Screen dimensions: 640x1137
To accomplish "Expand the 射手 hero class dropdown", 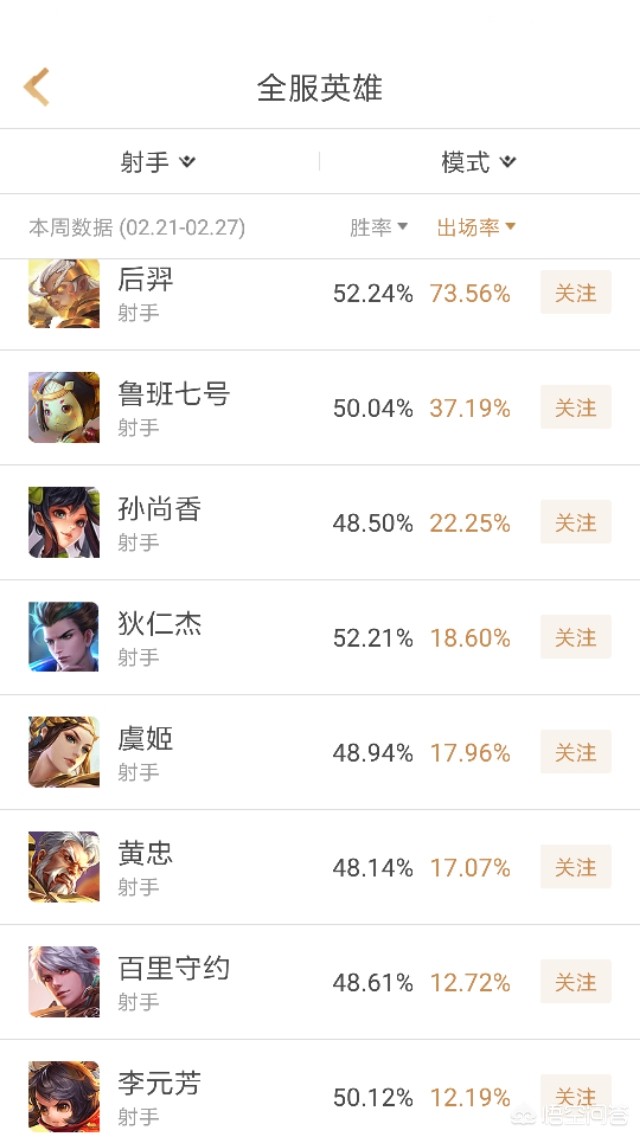I will click(158, 162).
